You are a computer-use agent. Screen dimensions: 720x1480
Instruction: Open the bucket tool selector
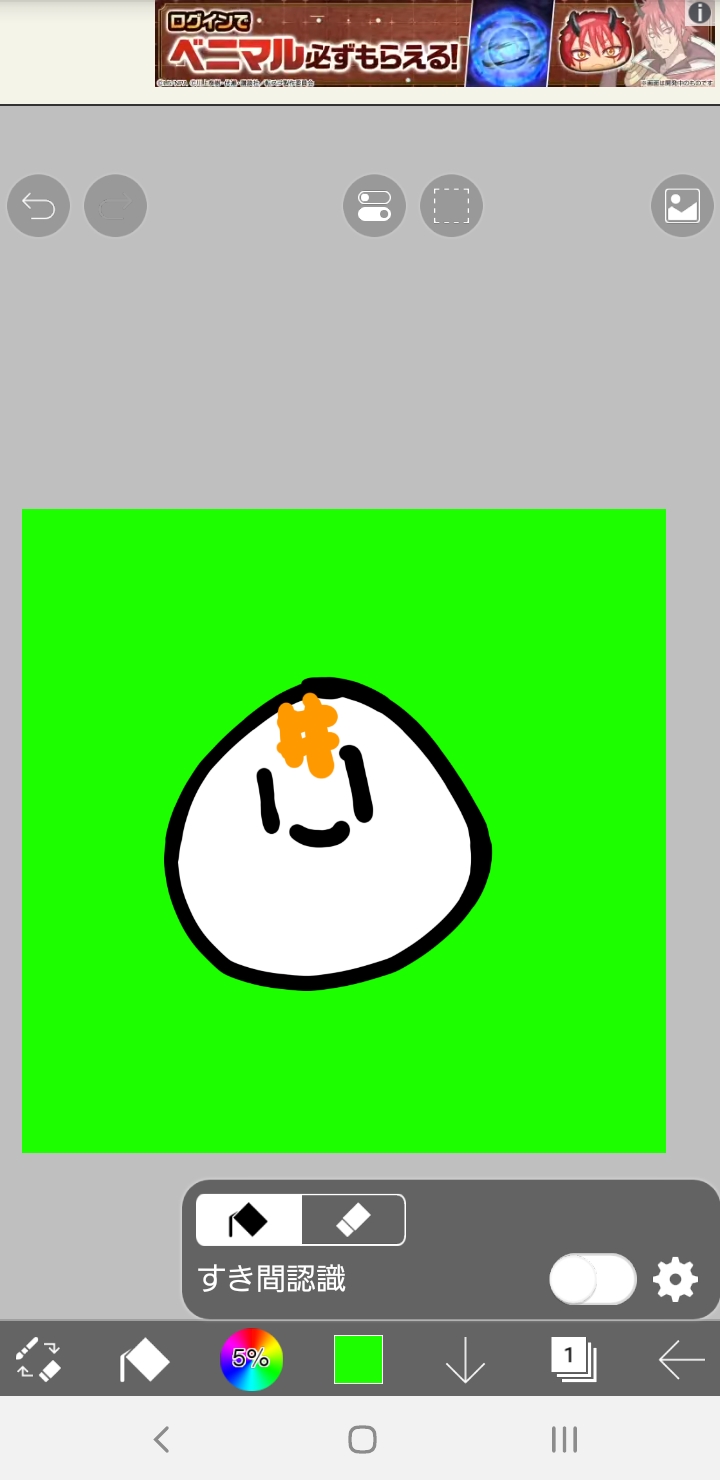point(145,1360)
